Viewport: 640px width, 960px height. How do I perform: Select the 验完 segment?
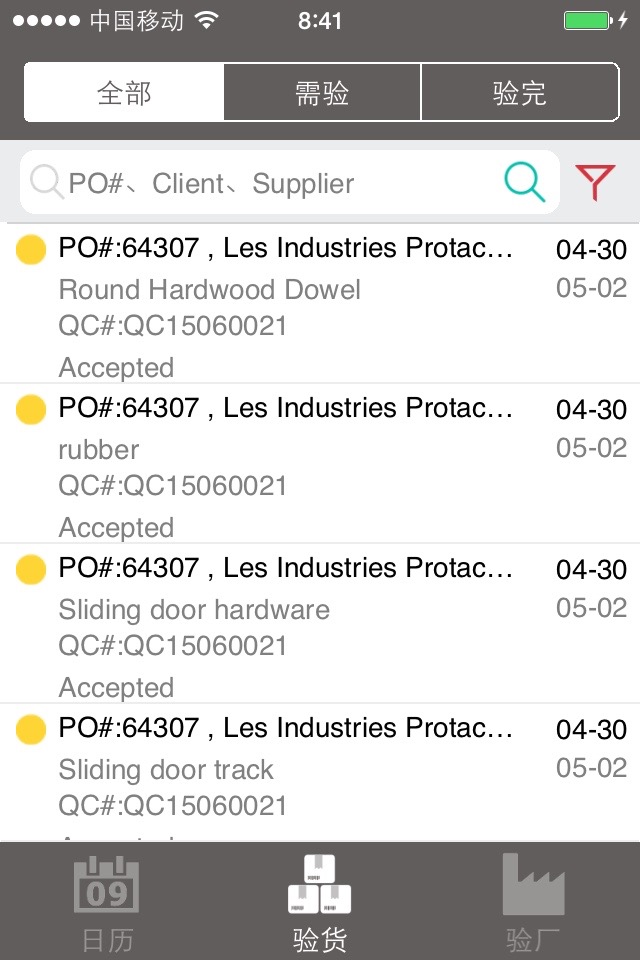(519, 93)
